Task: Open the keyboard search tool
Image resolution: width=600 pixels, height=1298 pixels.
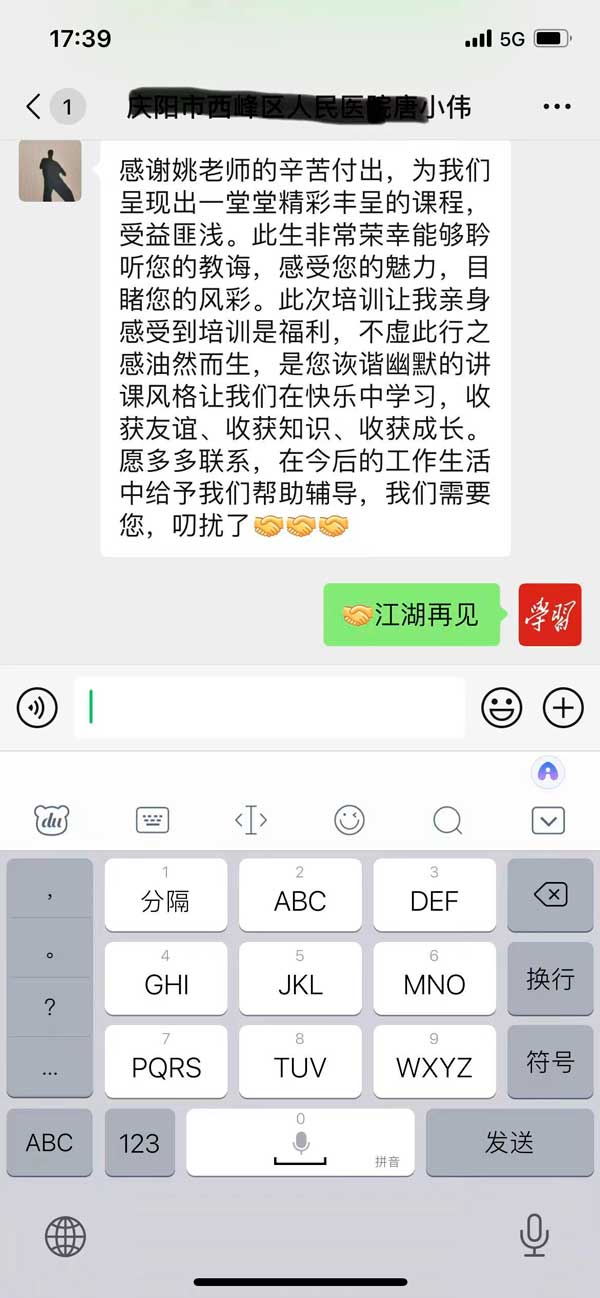Action: click(447, 821)
